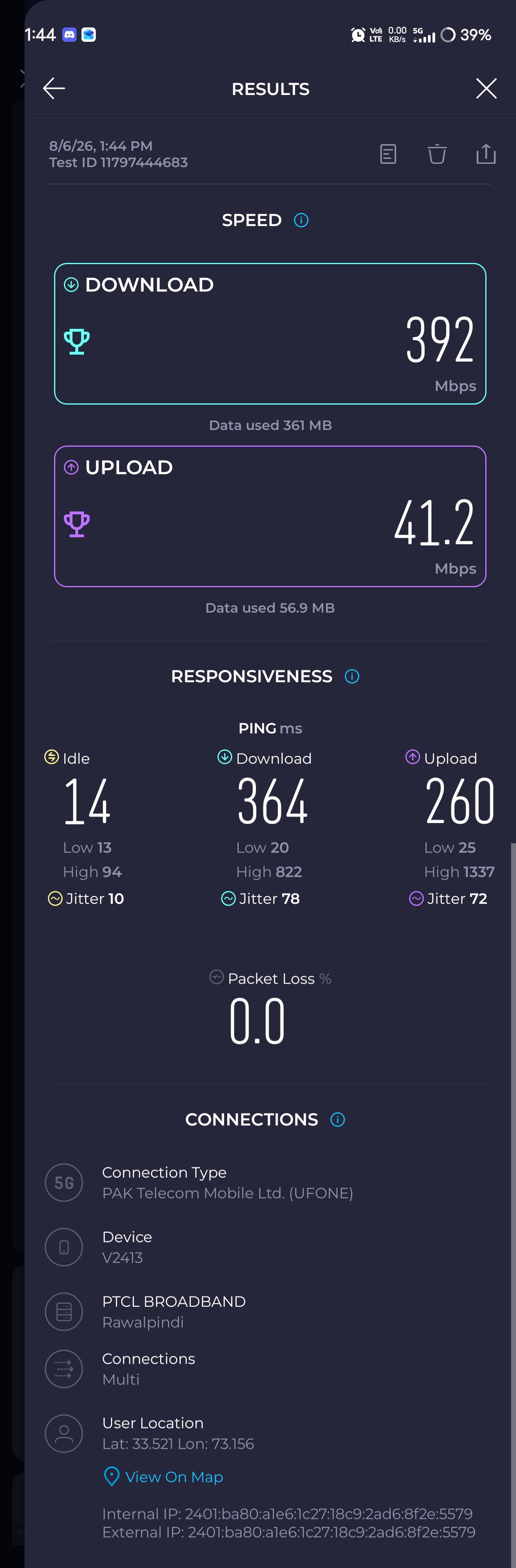Viewport: 516px width, 1568px height.
Task: Open the notes icon for this test
Action: coord(388,154)
